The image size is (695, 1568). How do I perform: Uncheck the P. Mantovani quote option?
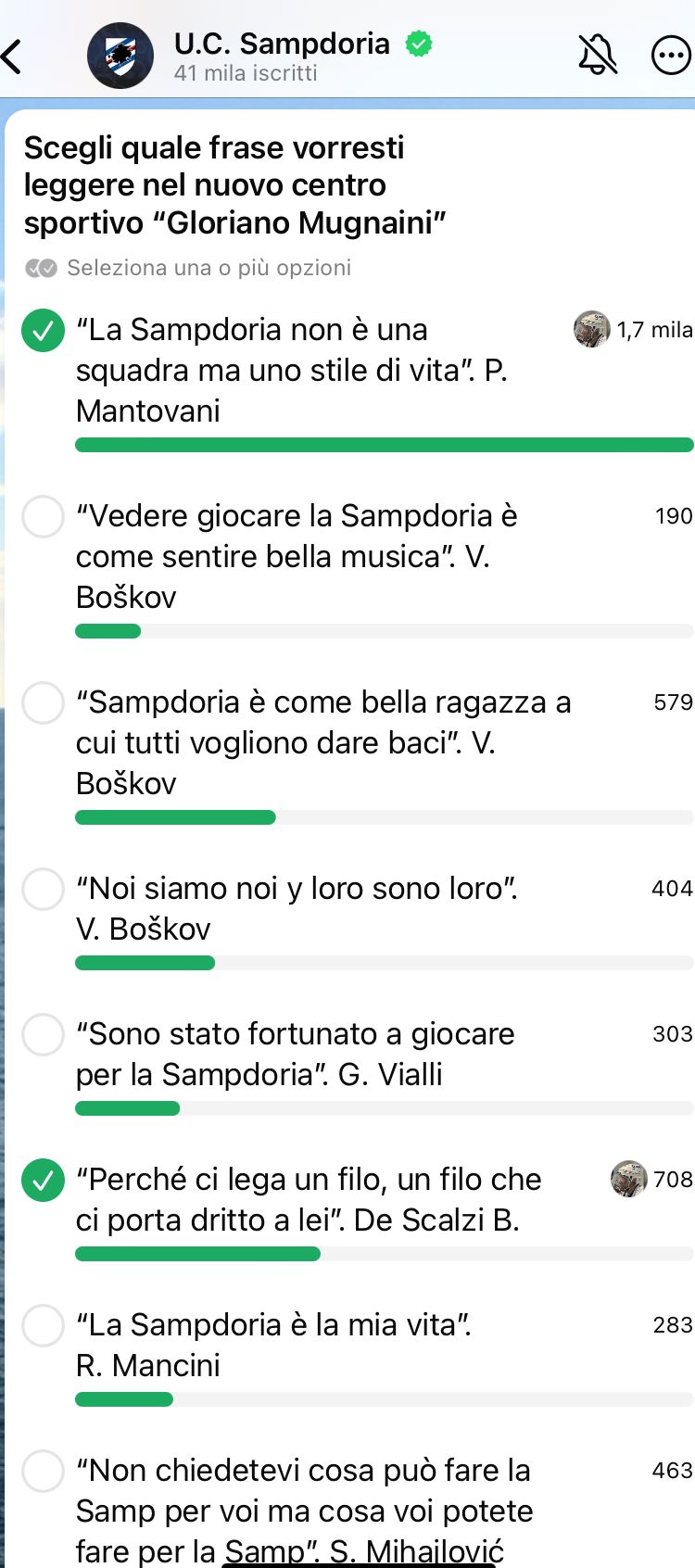click(44, 331)
